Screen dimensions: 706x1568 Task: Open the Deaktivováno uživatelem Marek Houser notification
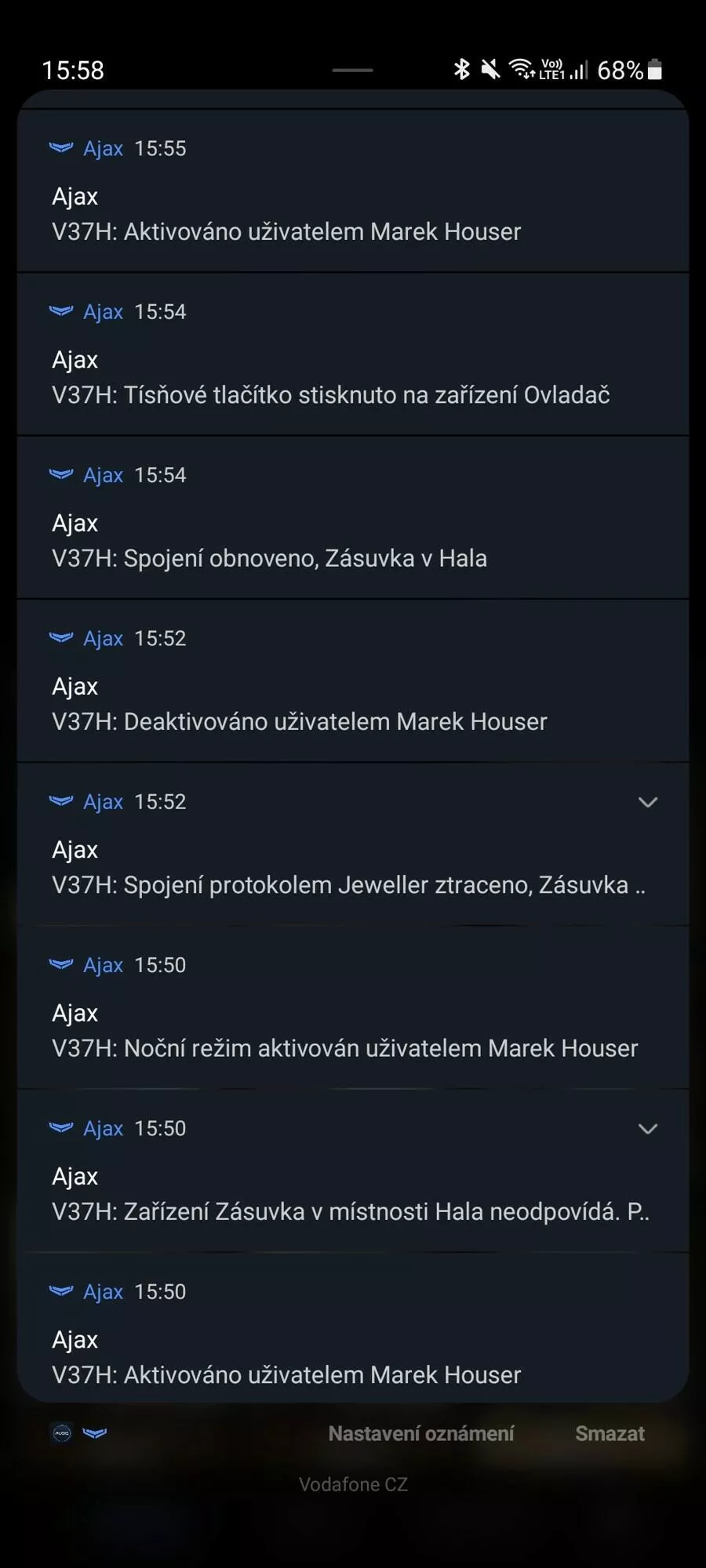[353, 681]
